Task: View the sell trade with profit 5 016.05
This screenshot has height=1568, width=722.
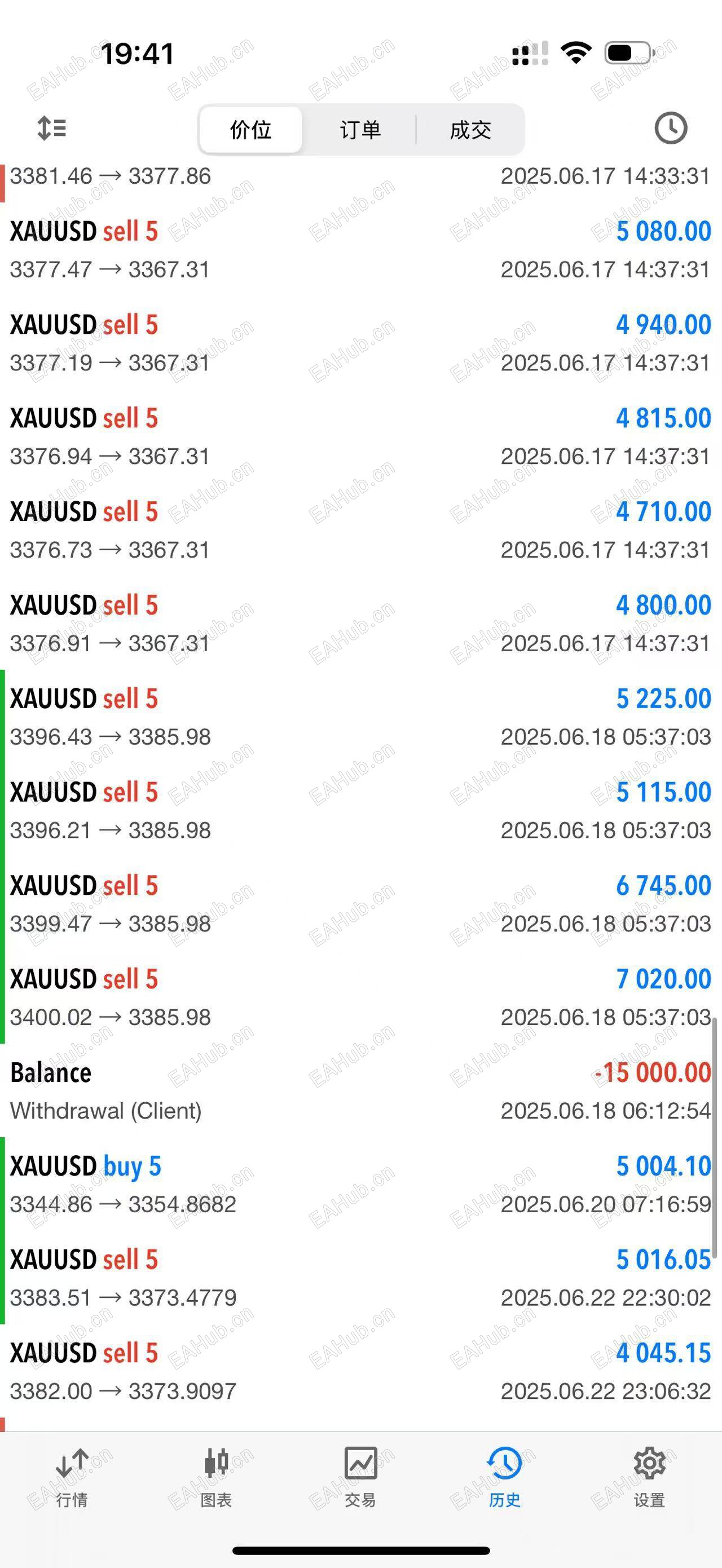Action: tap(360, 1278)
